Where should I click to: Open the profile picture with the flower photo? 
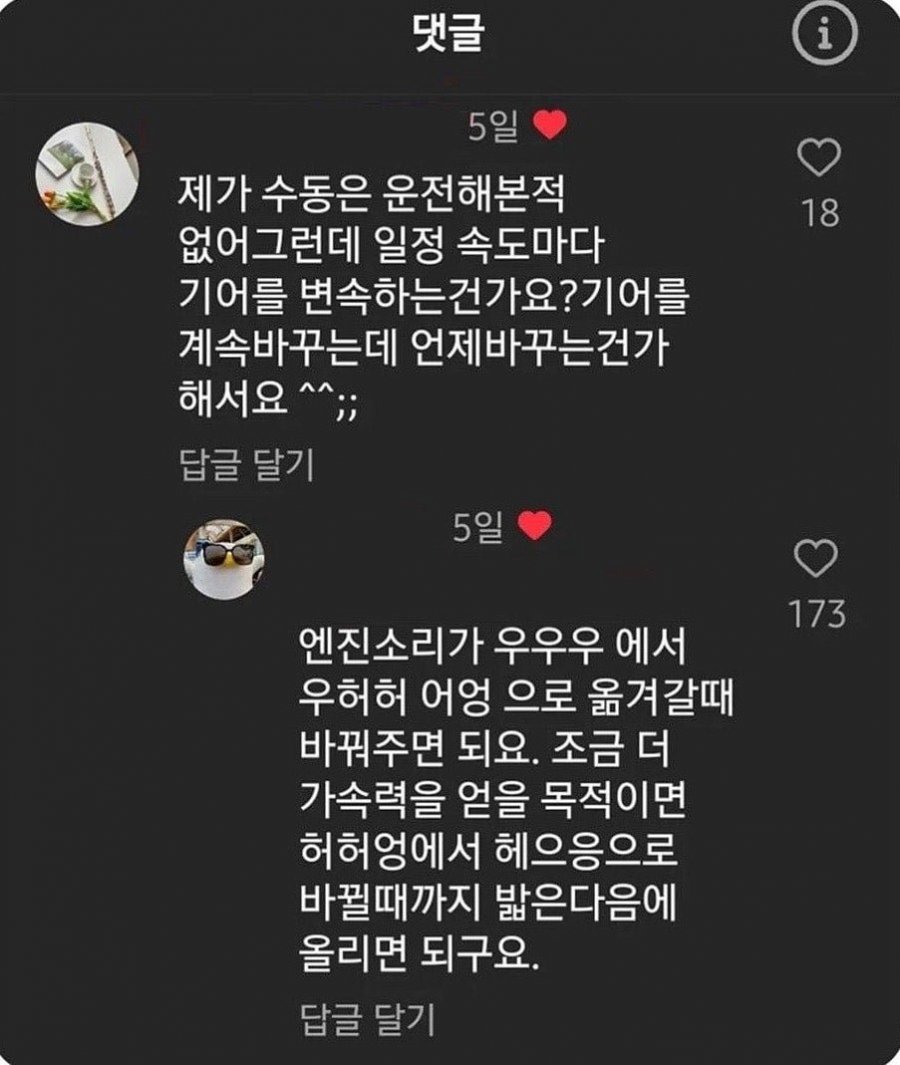coord(87,173)
